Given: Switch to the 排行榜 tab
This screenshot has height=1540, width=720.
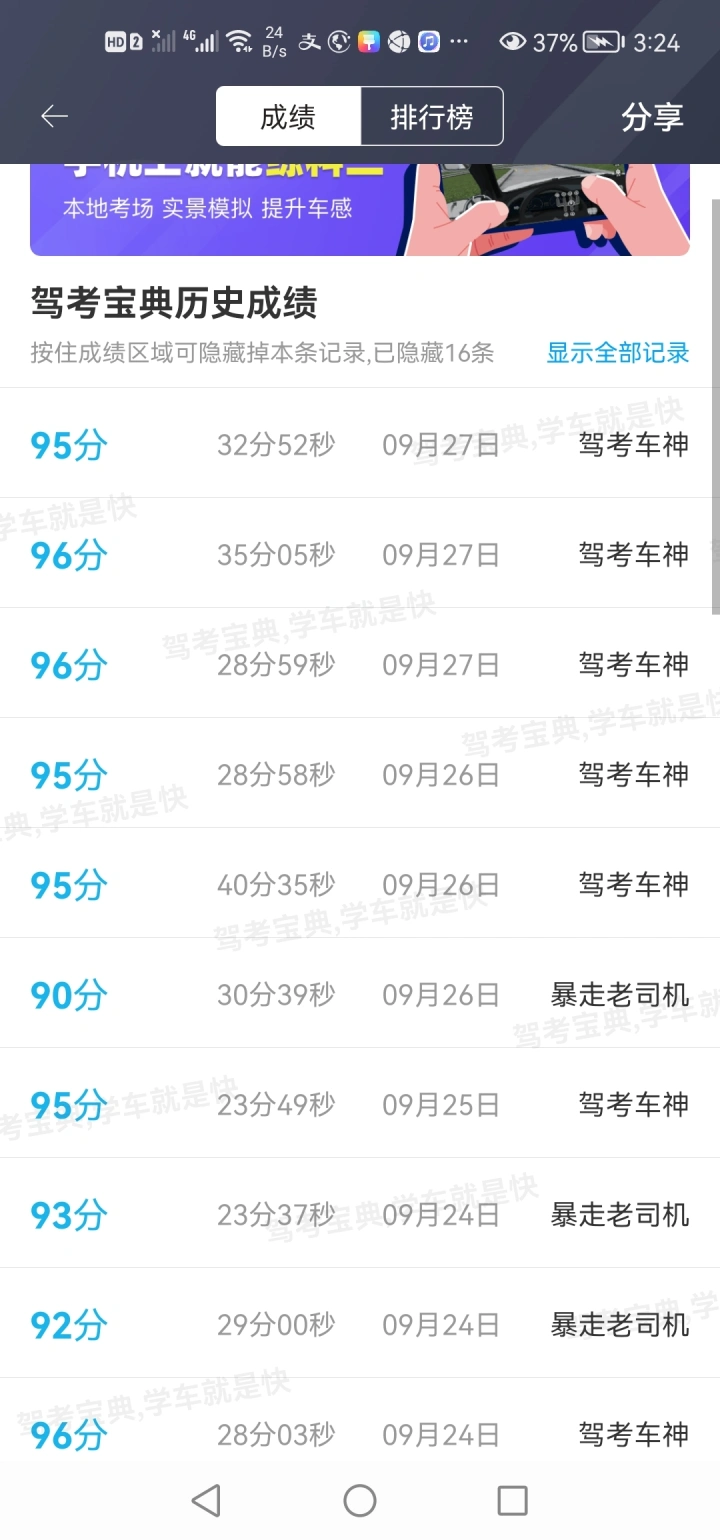Looking at the screenshot, I should (x=431, y=117).
